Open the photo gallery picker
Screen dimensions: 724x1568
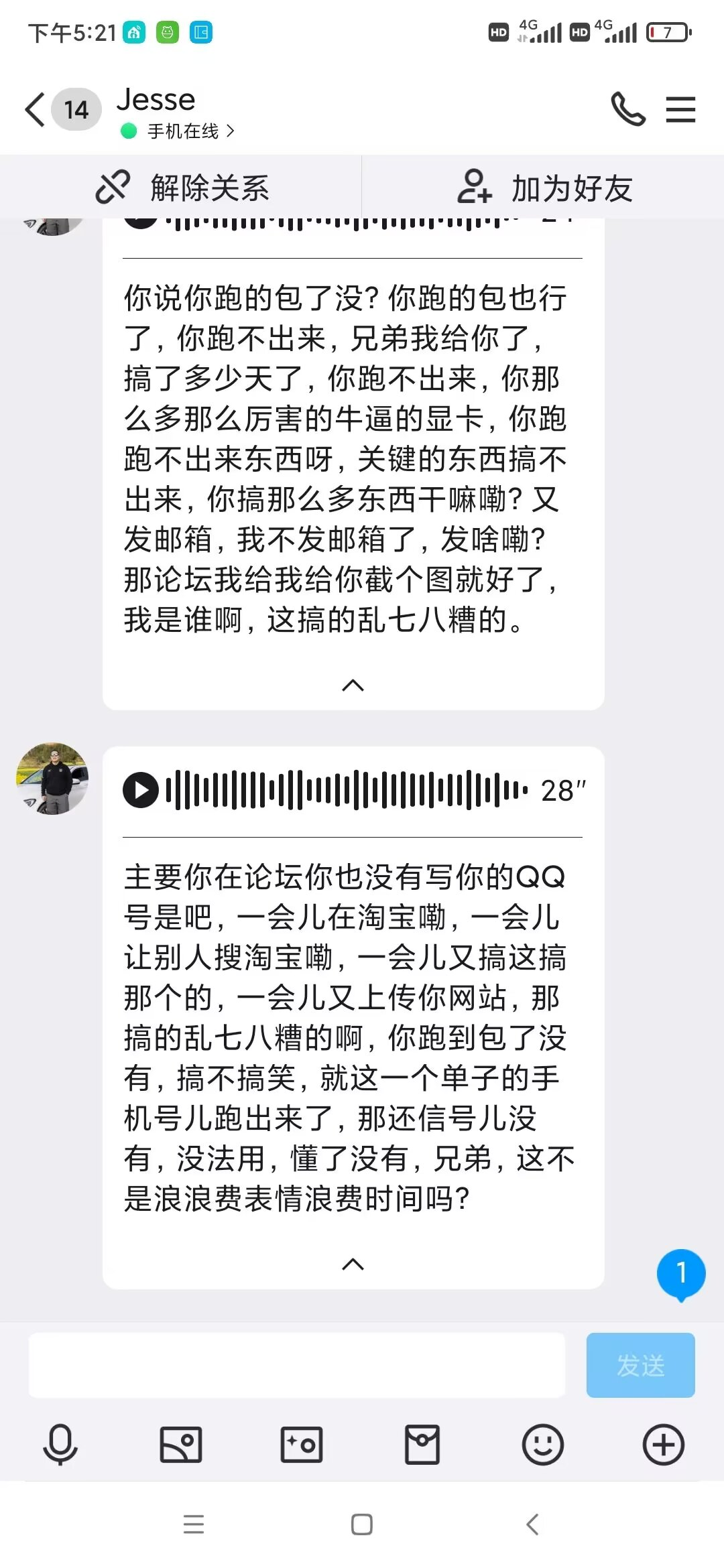pyautogui.click(x=181, y=1445)
